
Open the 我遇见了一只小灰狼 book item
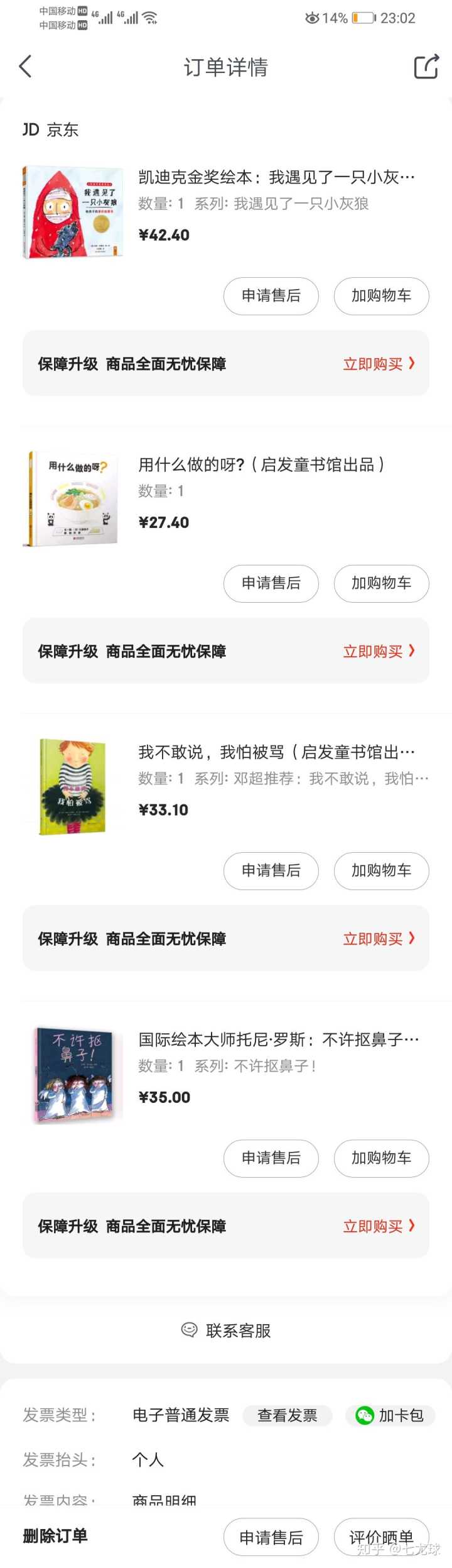click(x=276, y=177)
